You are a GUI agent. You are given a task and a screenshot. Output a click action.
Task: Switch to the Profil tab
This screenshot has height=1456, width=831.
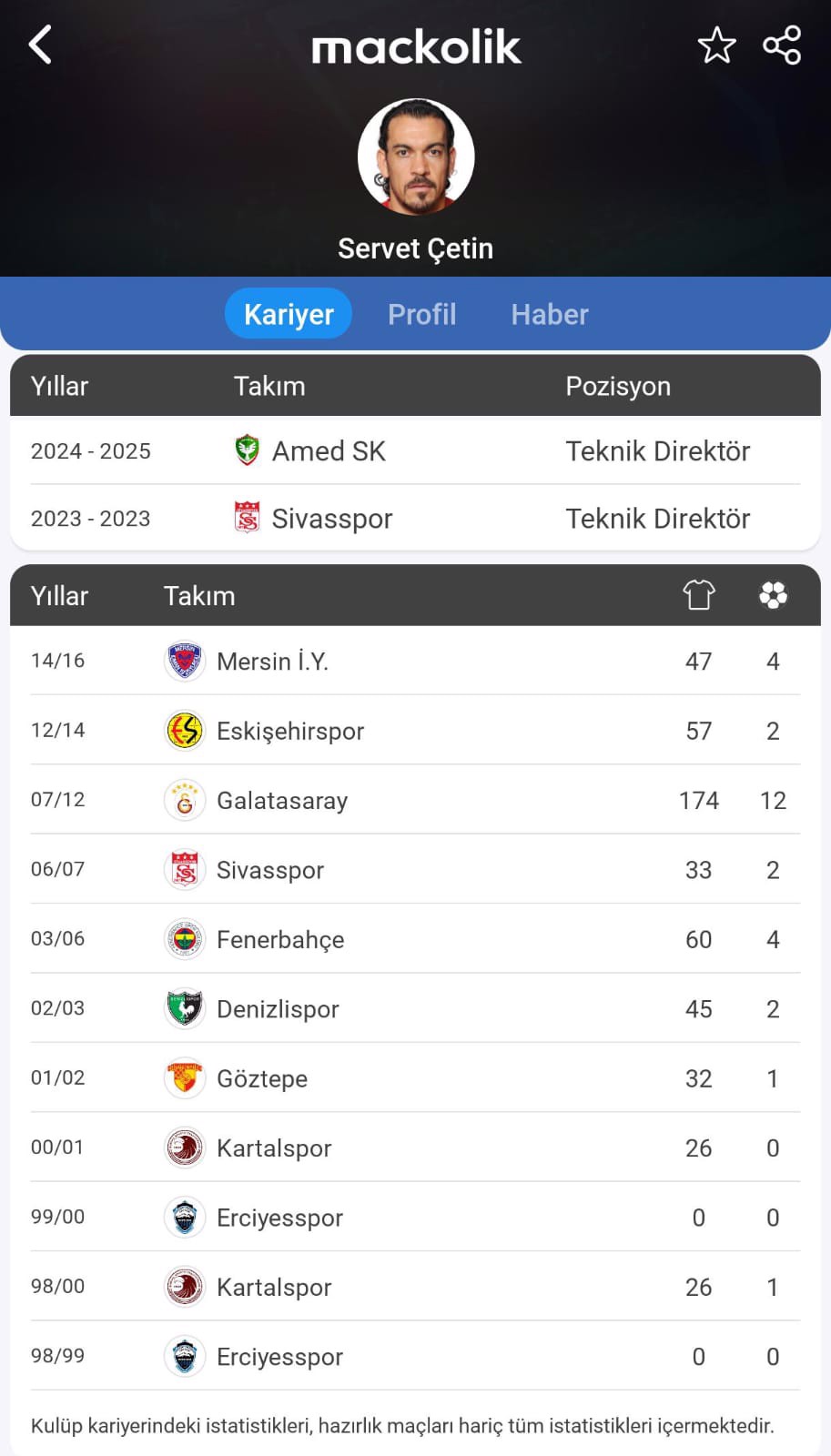pyautogui.click(x=421, y=314)
